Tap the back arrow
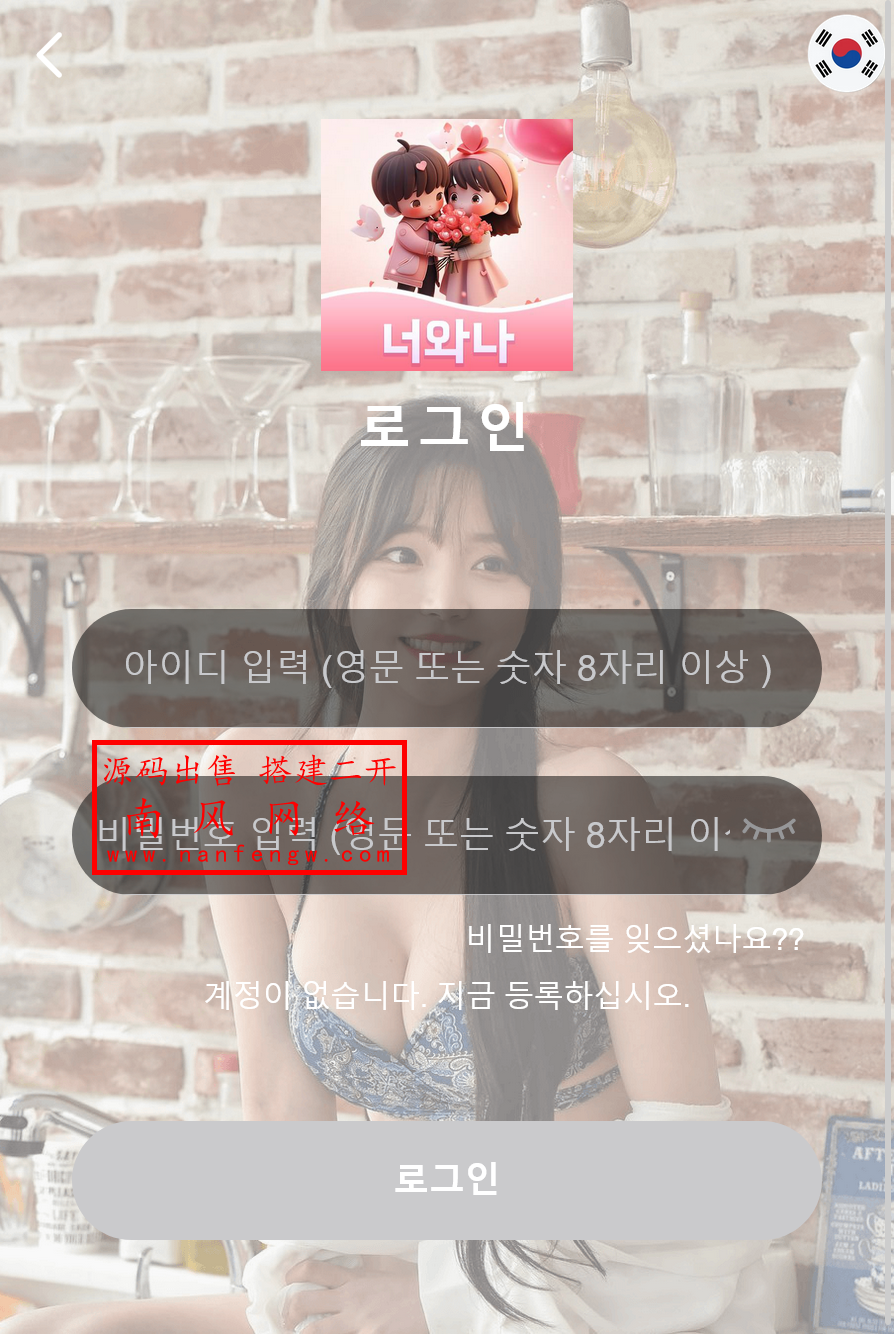This screenshot has width=894, height=1334. tap(49, 55)
